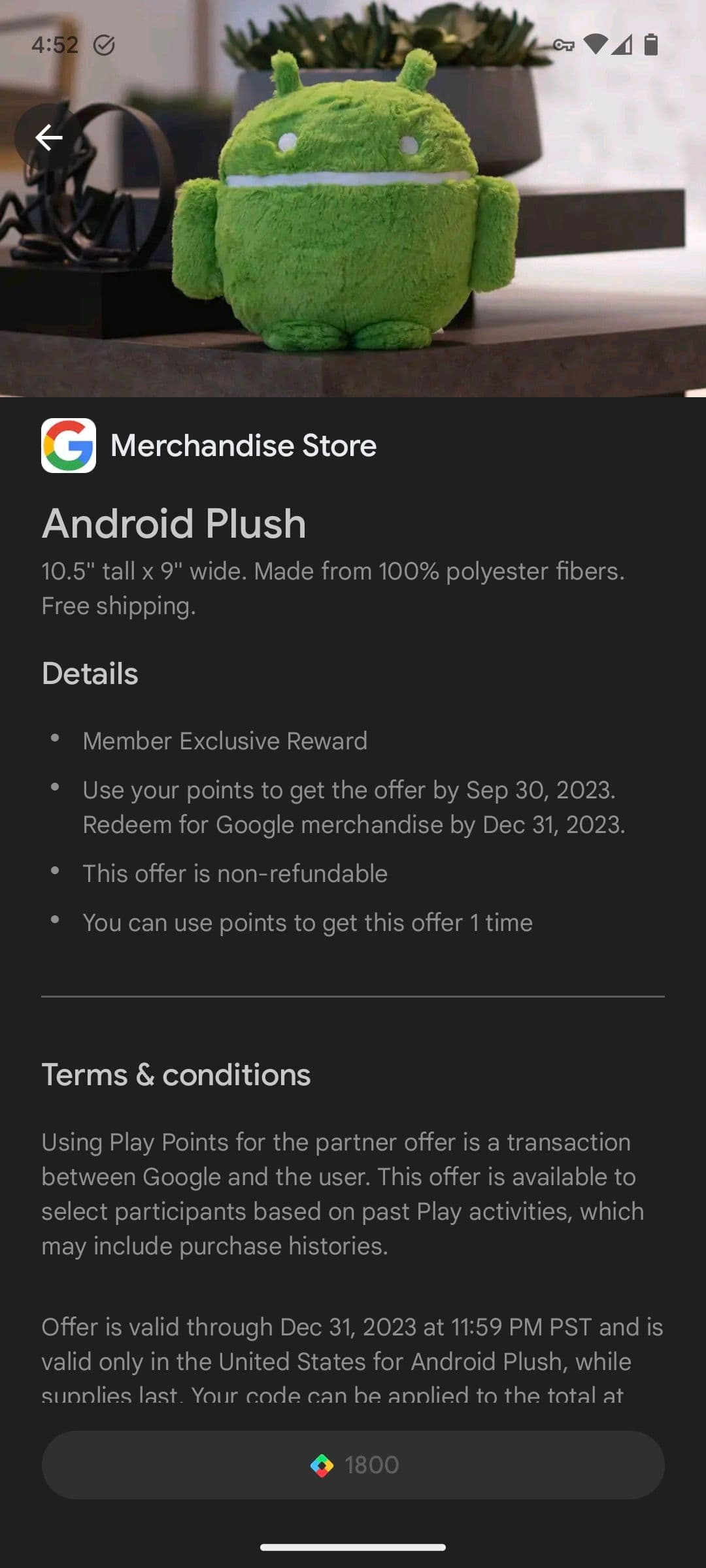
Task: Tap the non-refundable offer bullet point
Action: point(235,873)
